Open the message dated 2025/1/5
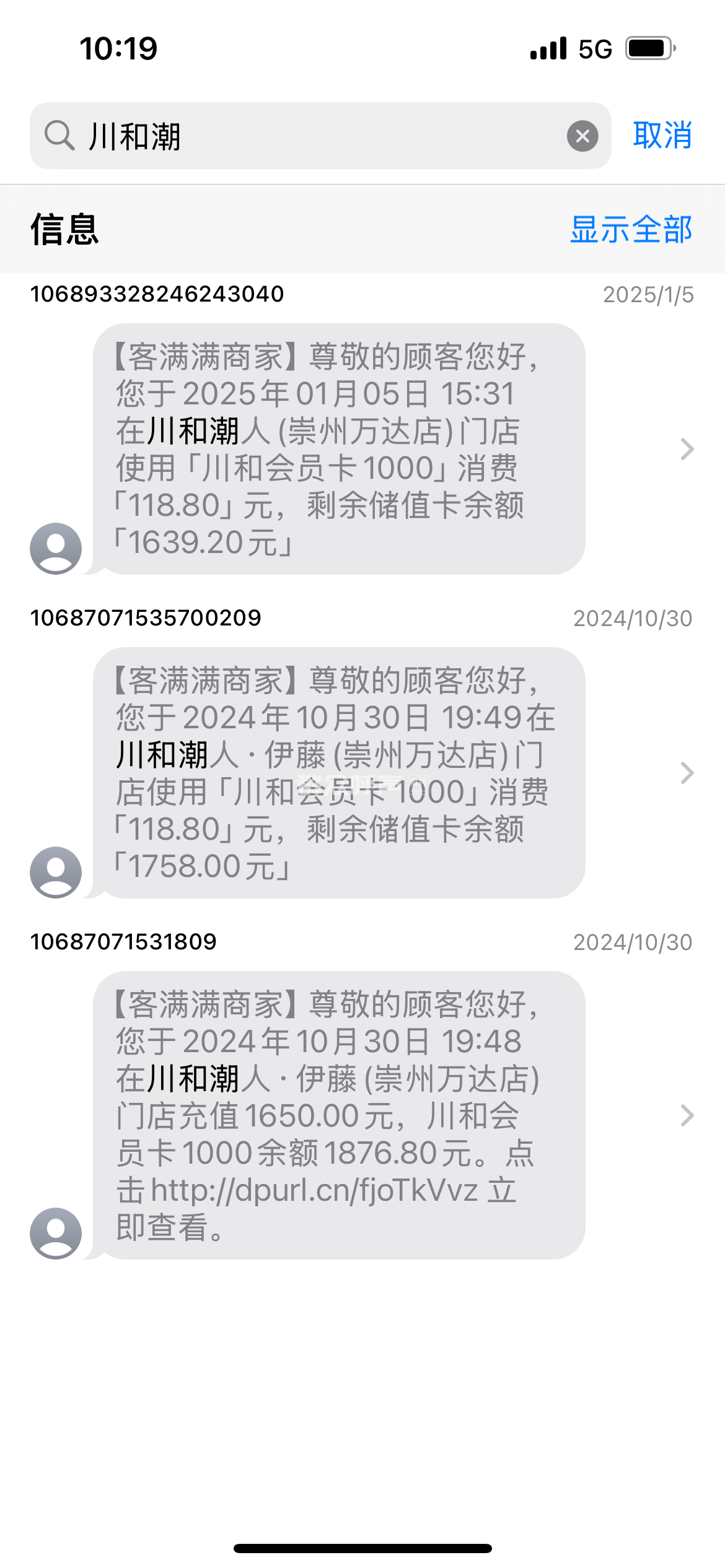Screen dimensions: 725x1568 (338, 449)
